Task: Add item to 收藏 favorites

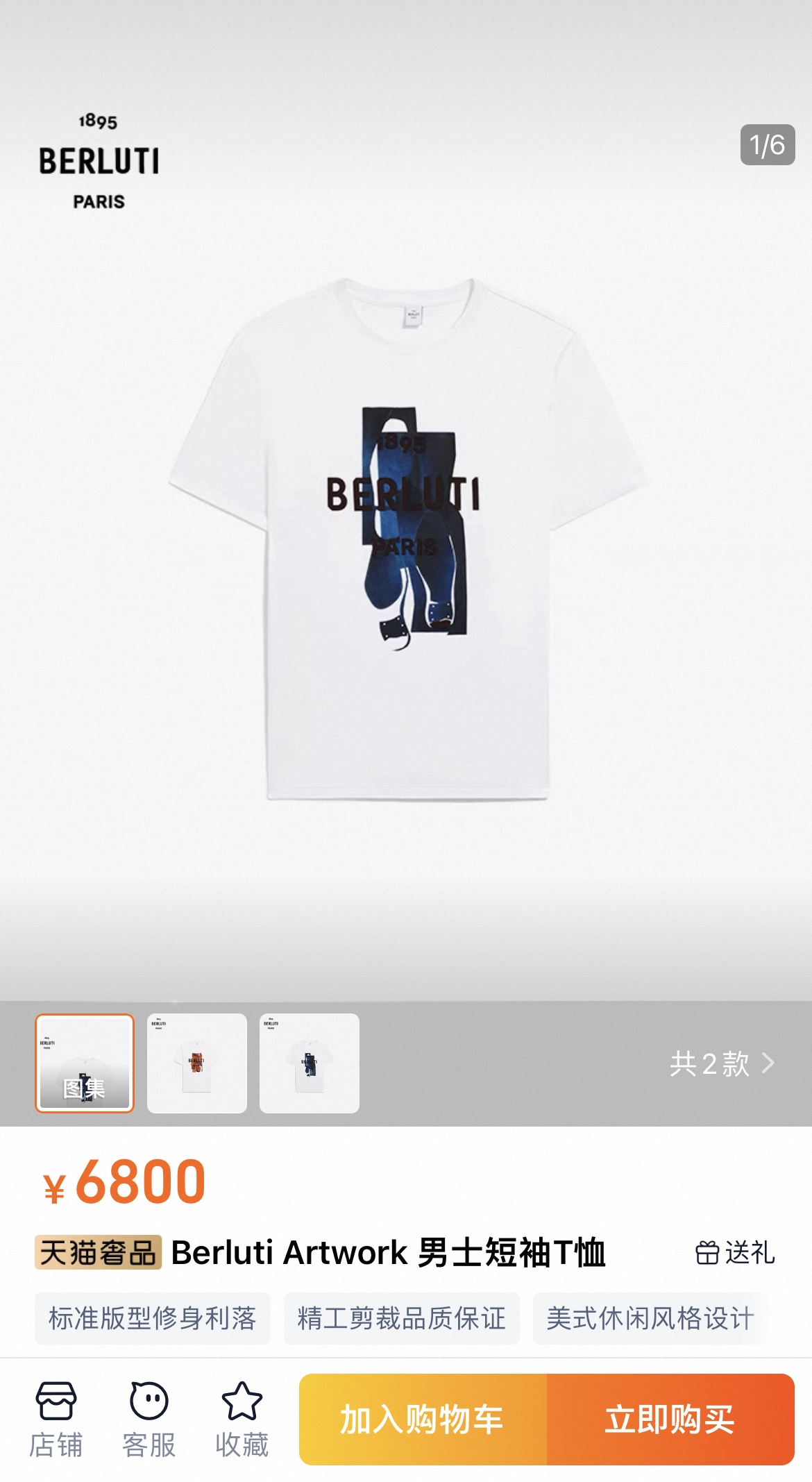Action: [242, 1419]
